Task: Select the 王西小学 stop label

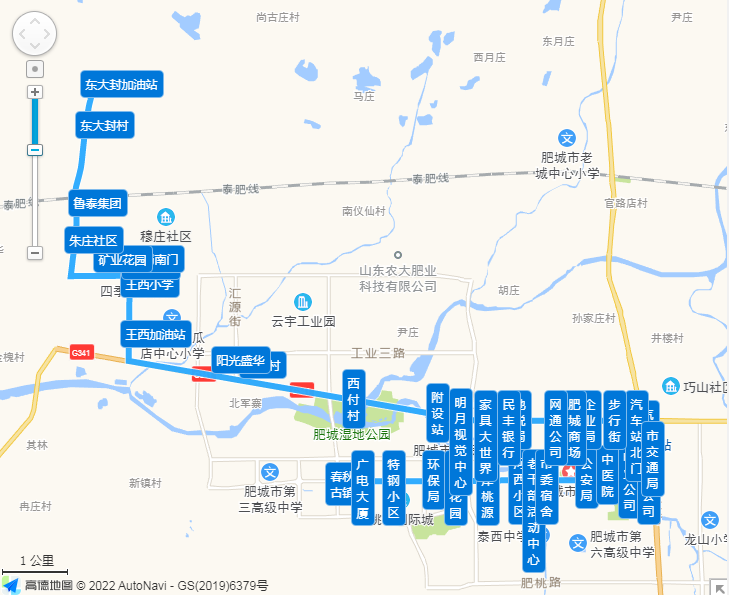Action: coord(149,284)
